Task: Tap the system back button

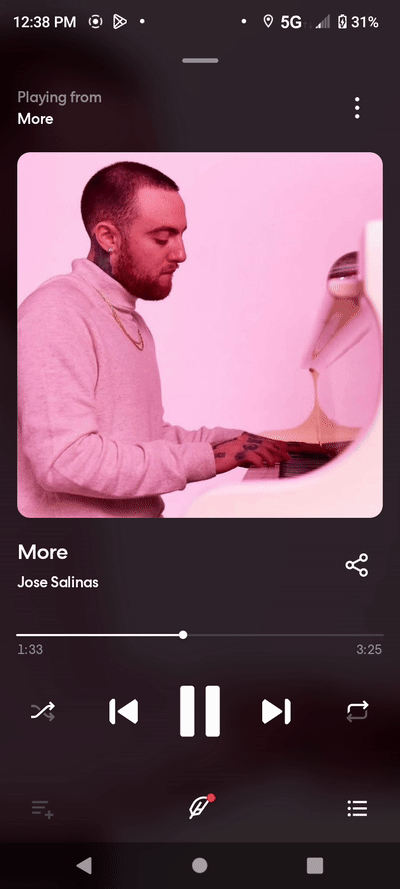Action: tap(84, 865)
